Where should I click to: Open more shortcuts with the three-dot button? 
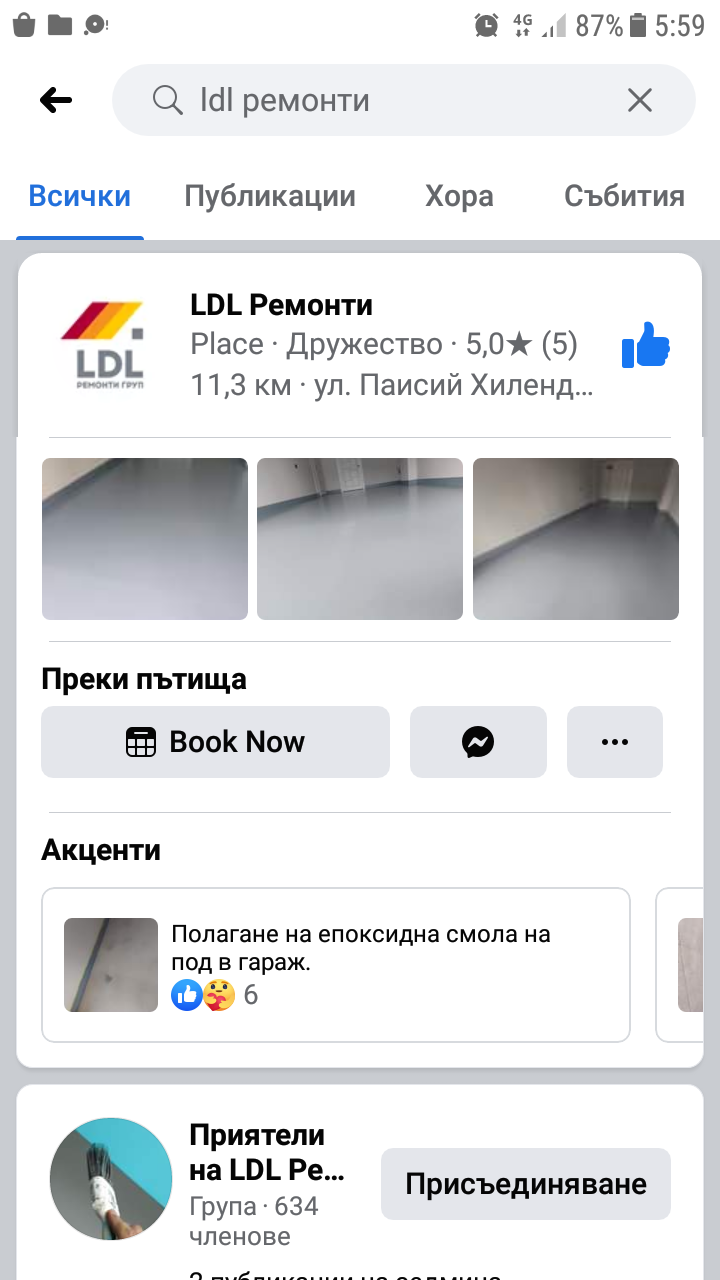(x=614, y=742)
